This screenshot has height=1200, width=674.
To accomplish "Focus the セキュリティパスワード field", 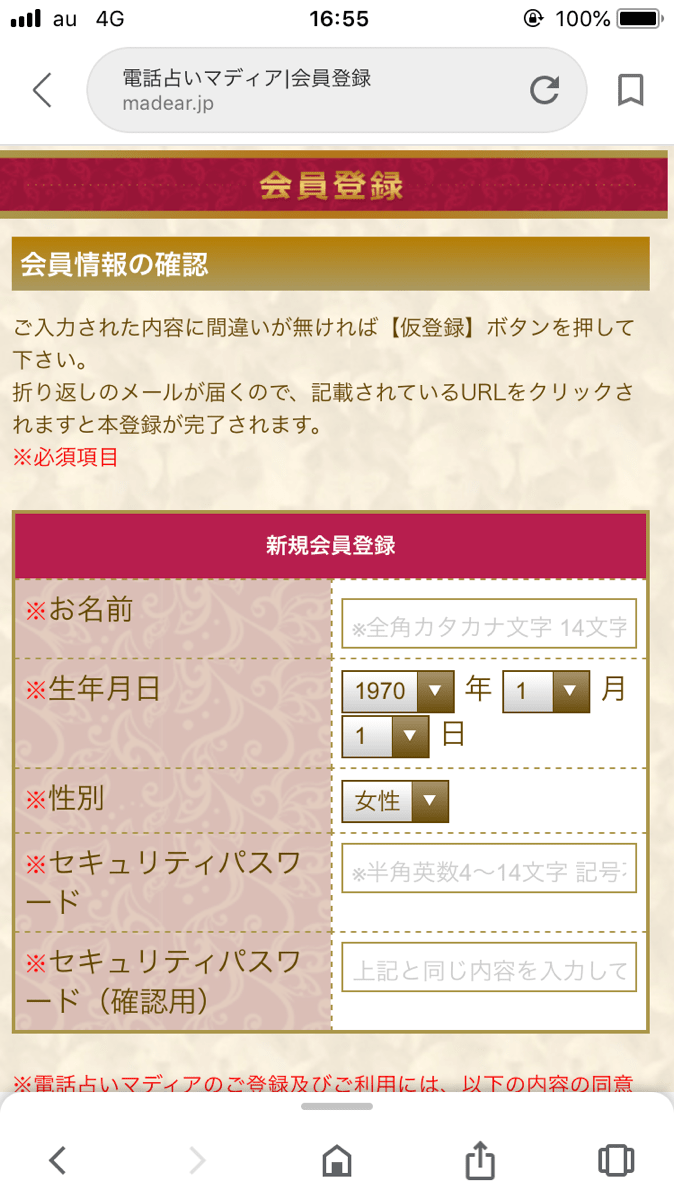I will (x=489, y=871).
